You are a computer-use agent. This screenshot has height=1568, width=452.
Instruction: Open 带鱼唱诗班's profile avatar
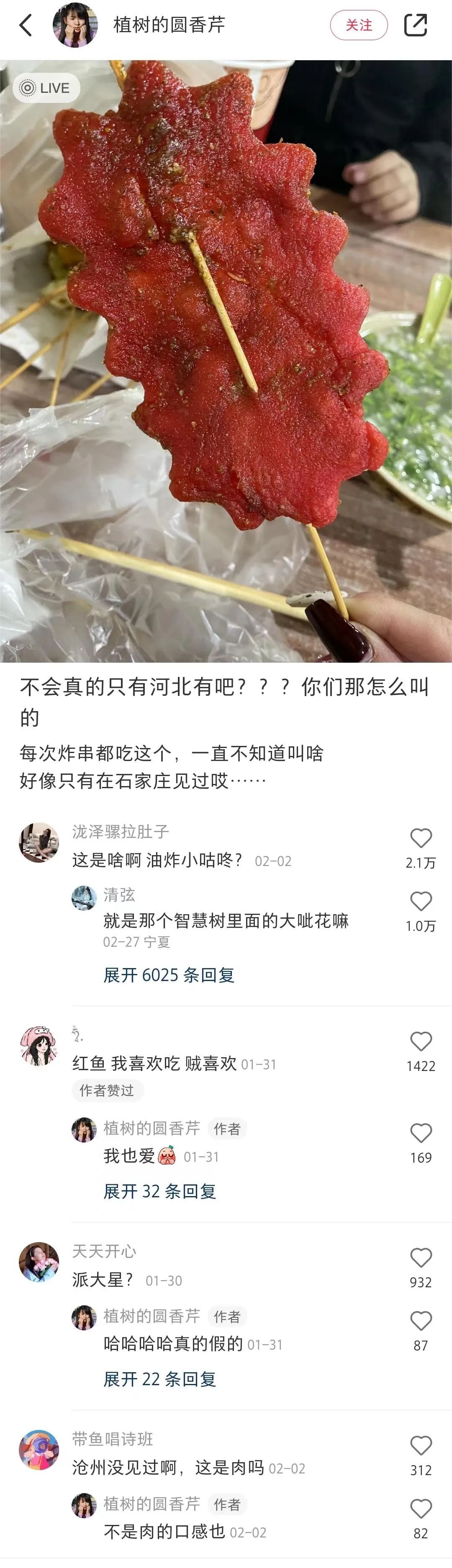39,1450
